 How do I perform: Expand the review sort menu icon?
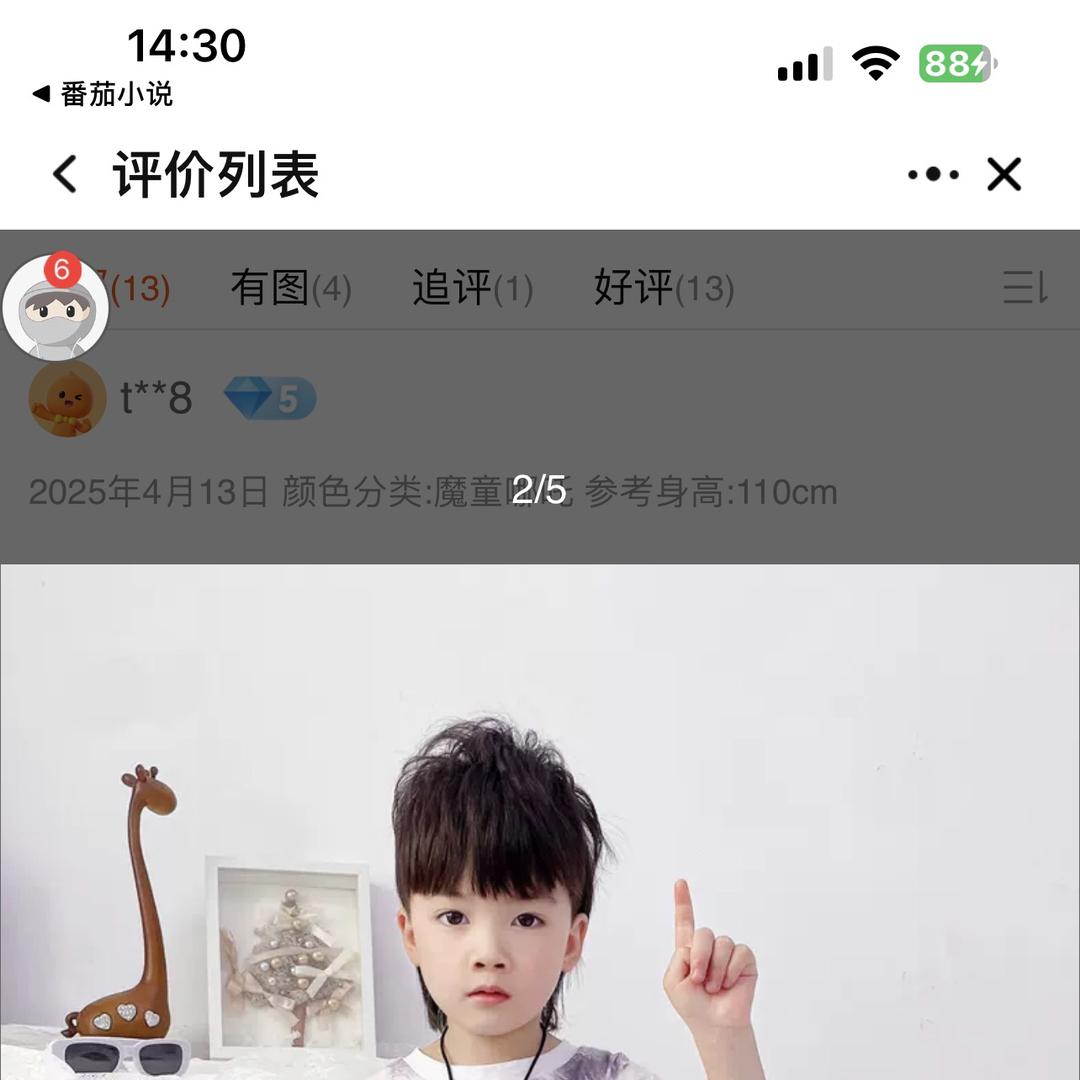(1025, 288)
